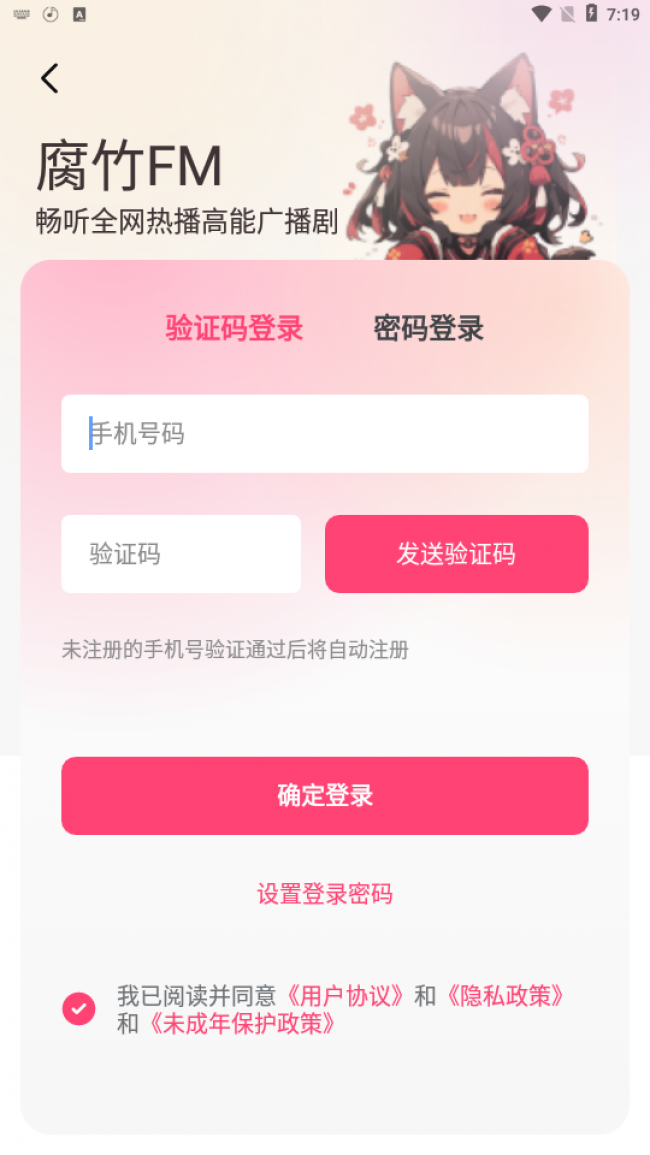Focus the 手机号码 input field
This screenshot has height=1155, width=650.
(324, 434)
